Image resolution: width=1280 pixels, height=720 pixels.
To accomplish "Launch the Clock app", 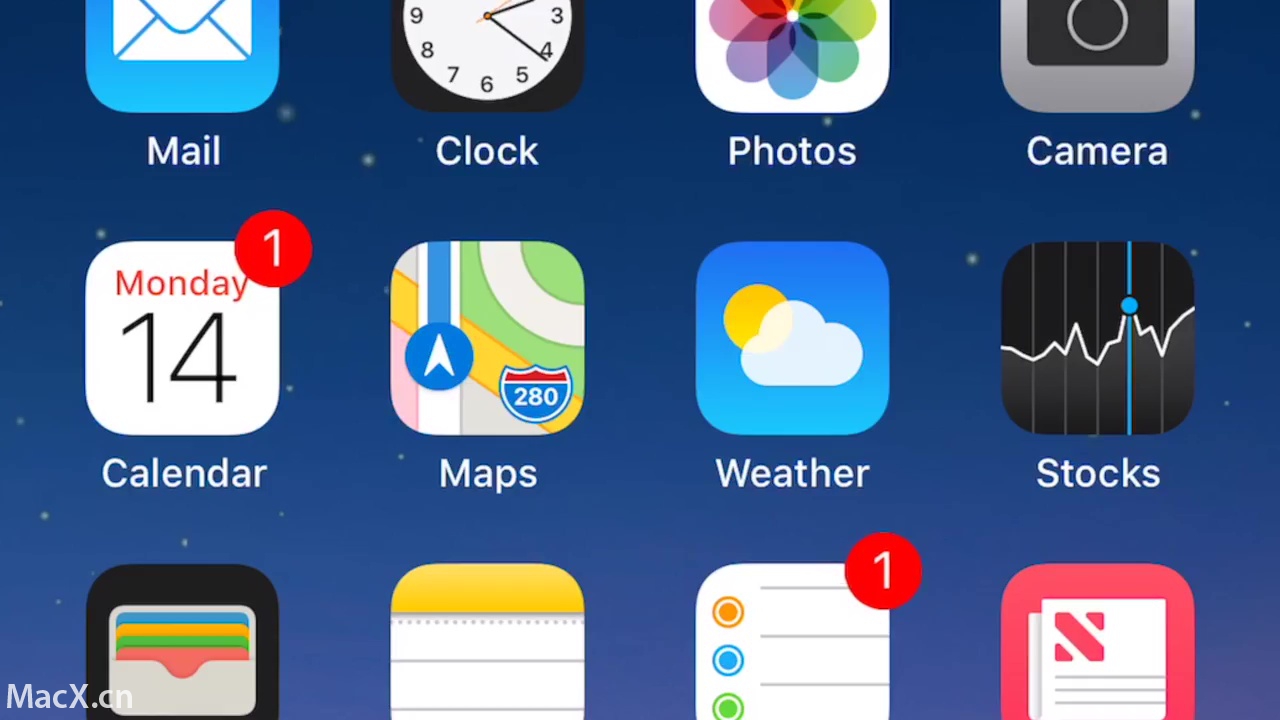I will click(x=487, y=50).
